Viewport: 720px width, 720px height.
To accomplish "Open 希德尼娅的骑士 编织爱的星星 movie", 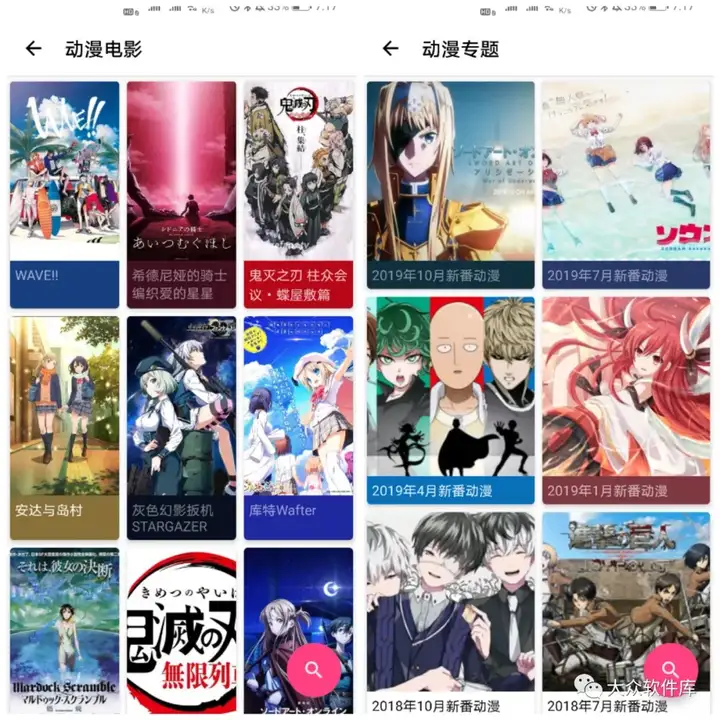I will coord(181,180).
